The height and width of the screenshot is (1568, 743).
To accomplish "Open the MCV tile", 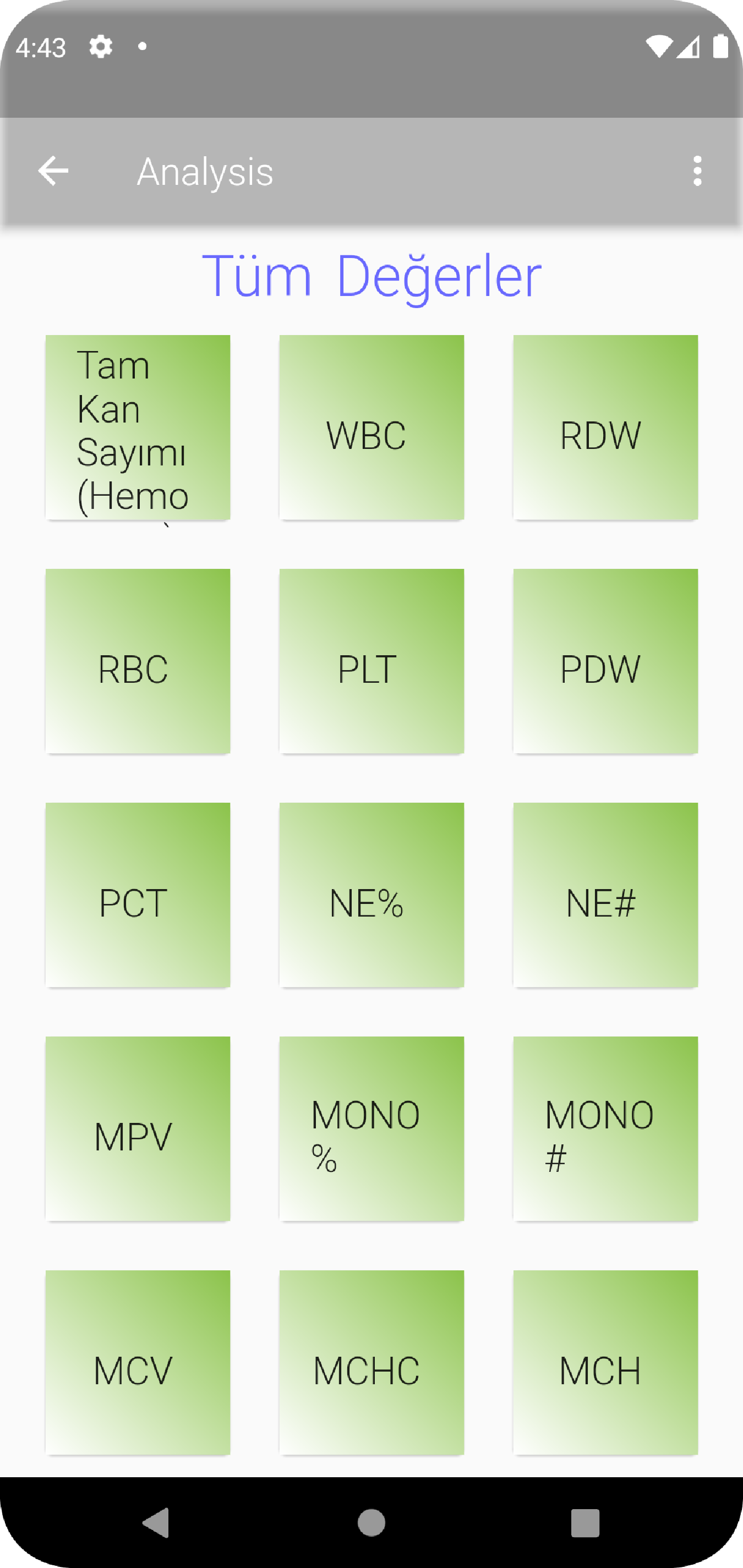I will click(x=138, y=1362).
